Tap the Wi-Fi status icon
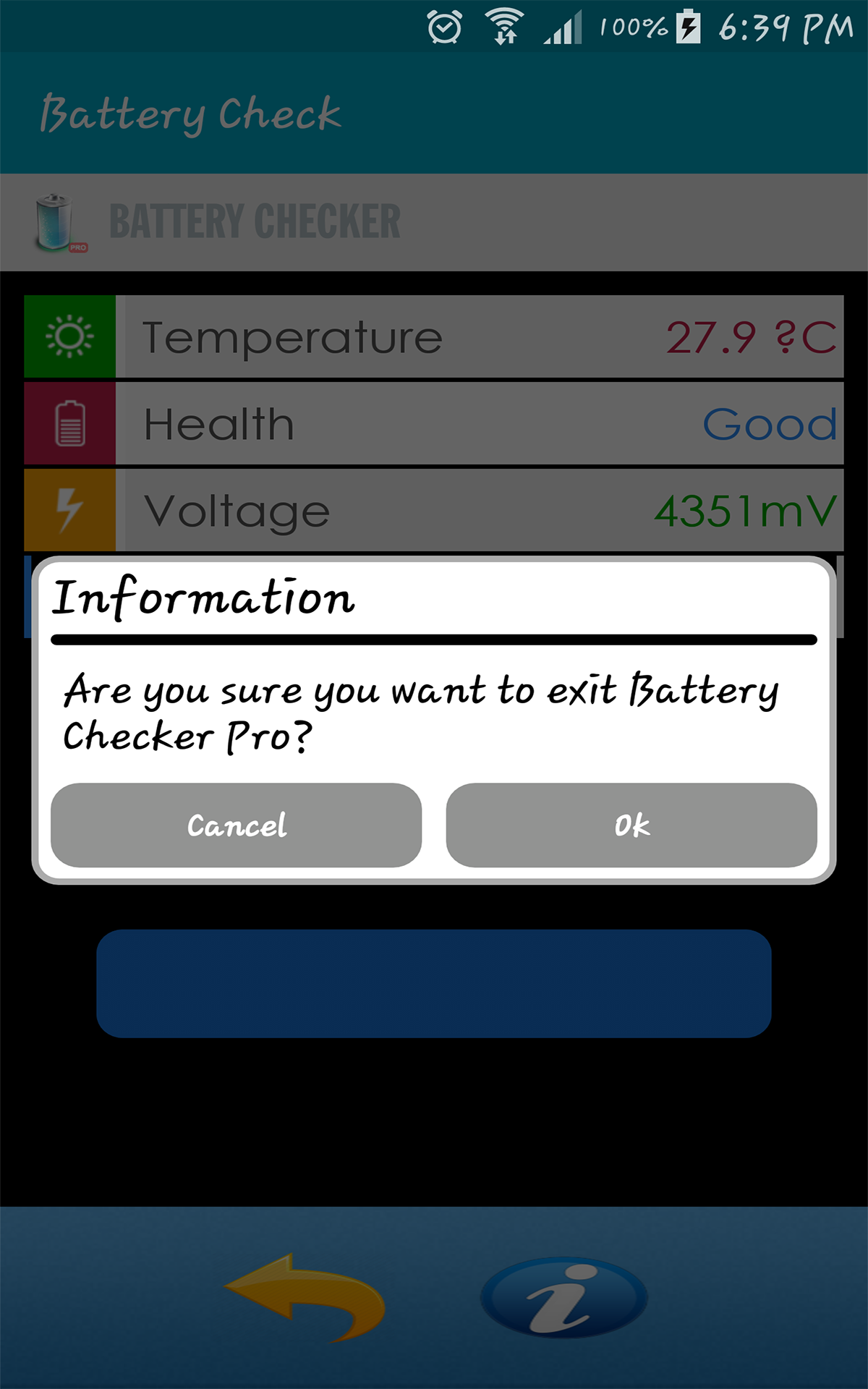 click(504, 26)
